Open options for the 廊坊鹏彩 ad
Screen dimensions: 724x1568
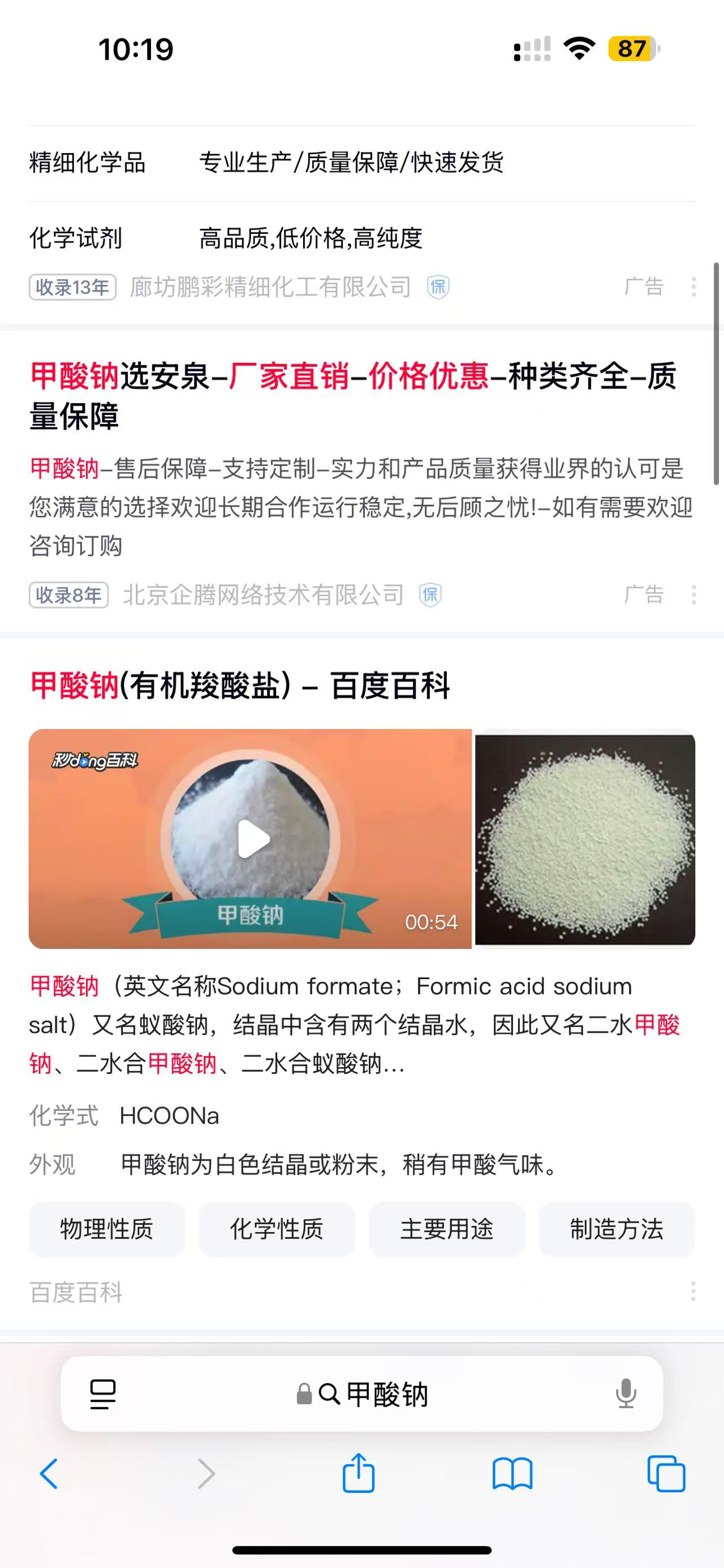(x=693, y=287)
